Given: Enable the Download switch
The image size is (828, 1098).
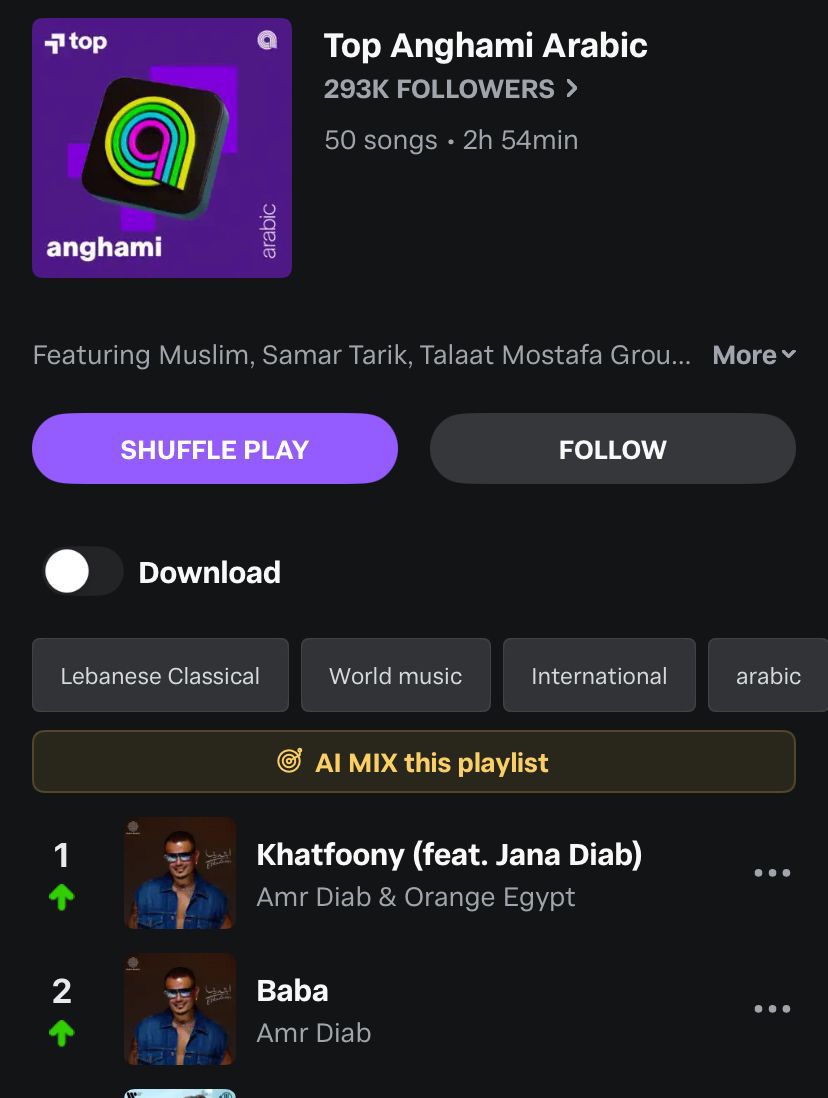Looking at the screenshot, I should click(82, 572).
